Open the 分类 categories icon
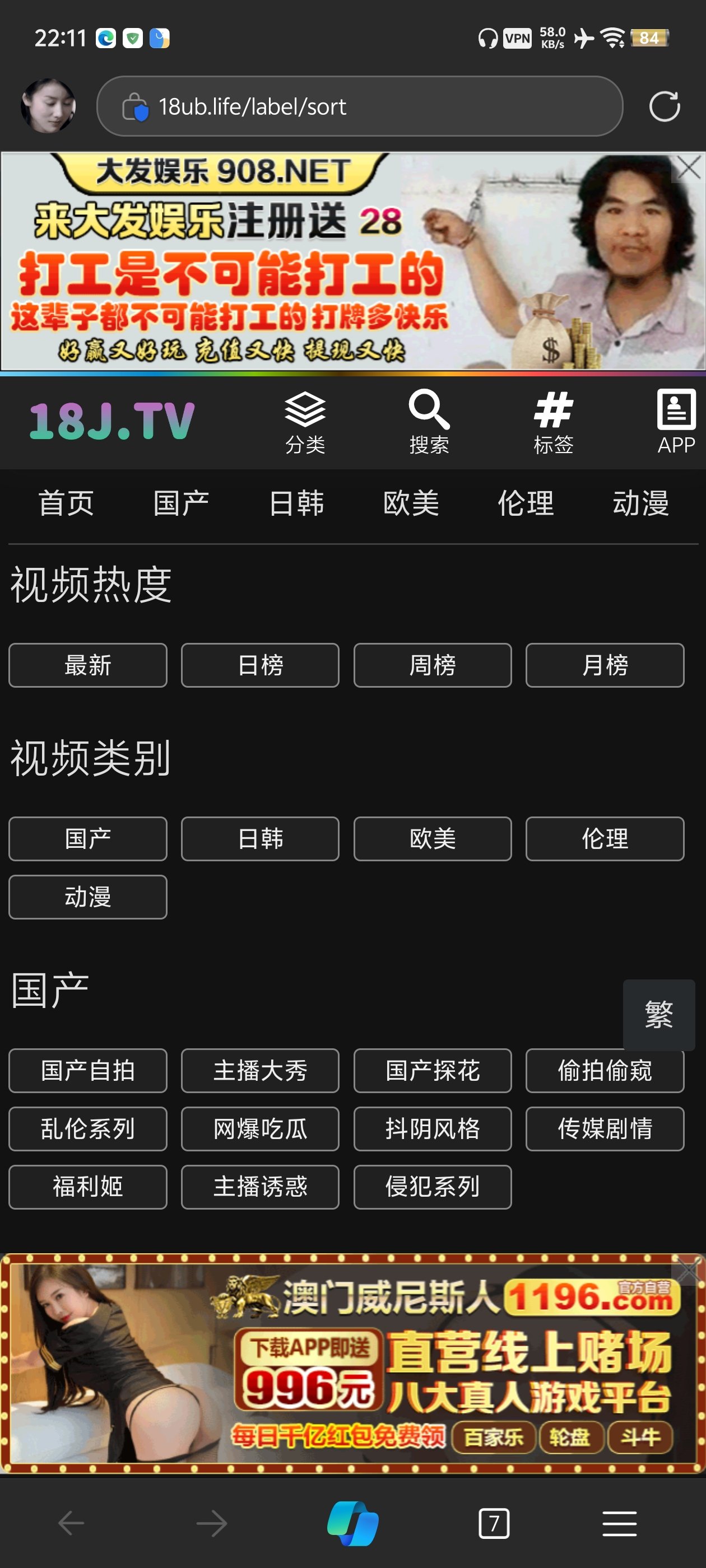The width and height of the screenshot is (706, 1568). pos(305,421)
